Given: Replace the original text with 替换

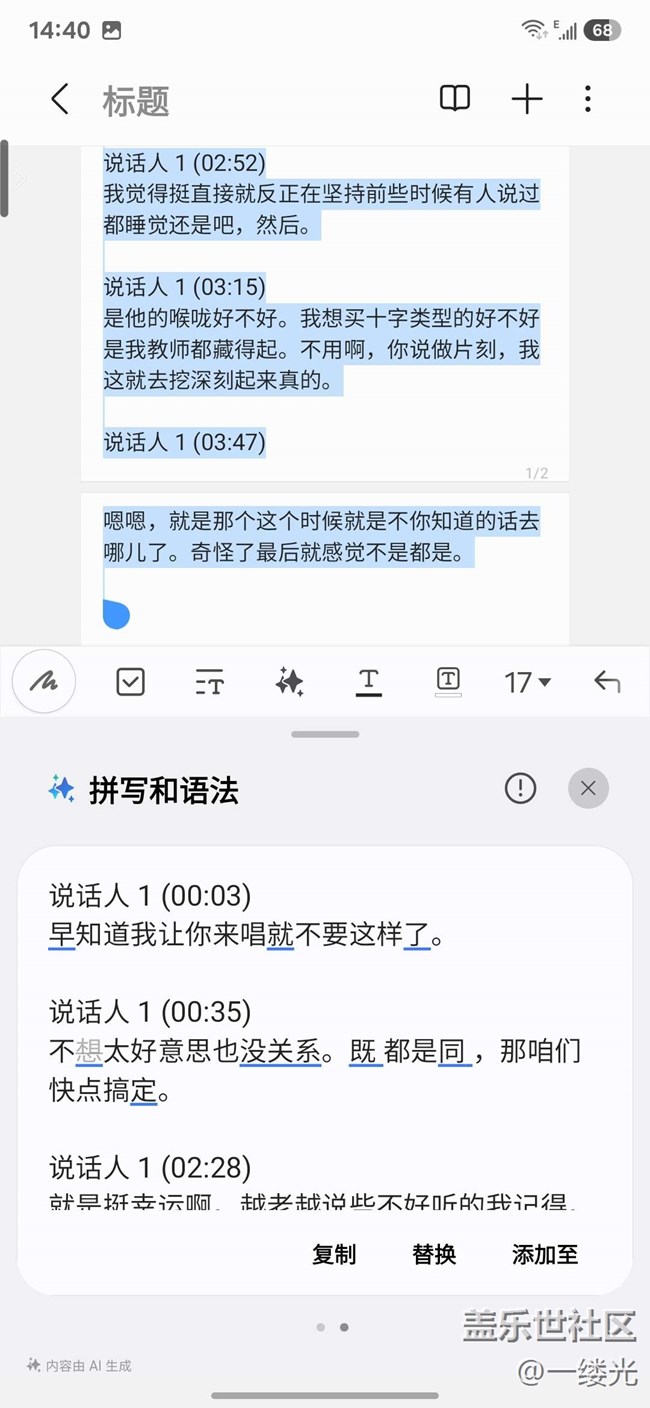Looking at the screenshot, I should click(x=434, y=1254).
